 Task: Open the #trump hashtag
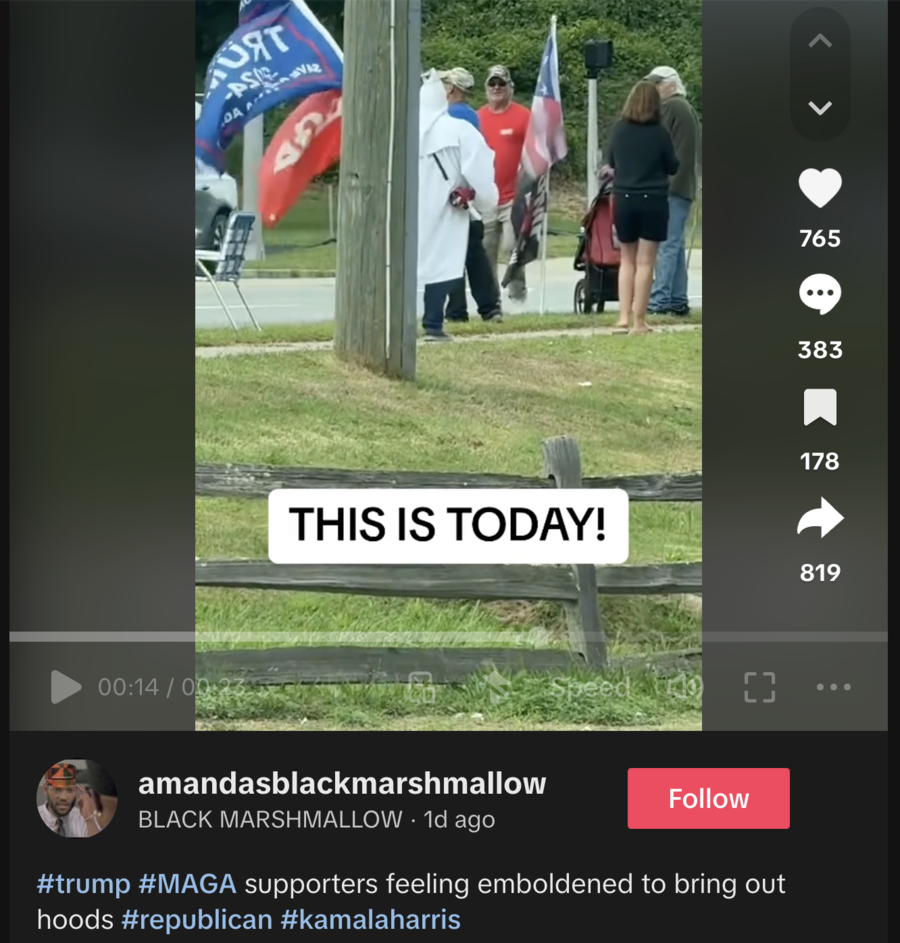click(84, 884)
